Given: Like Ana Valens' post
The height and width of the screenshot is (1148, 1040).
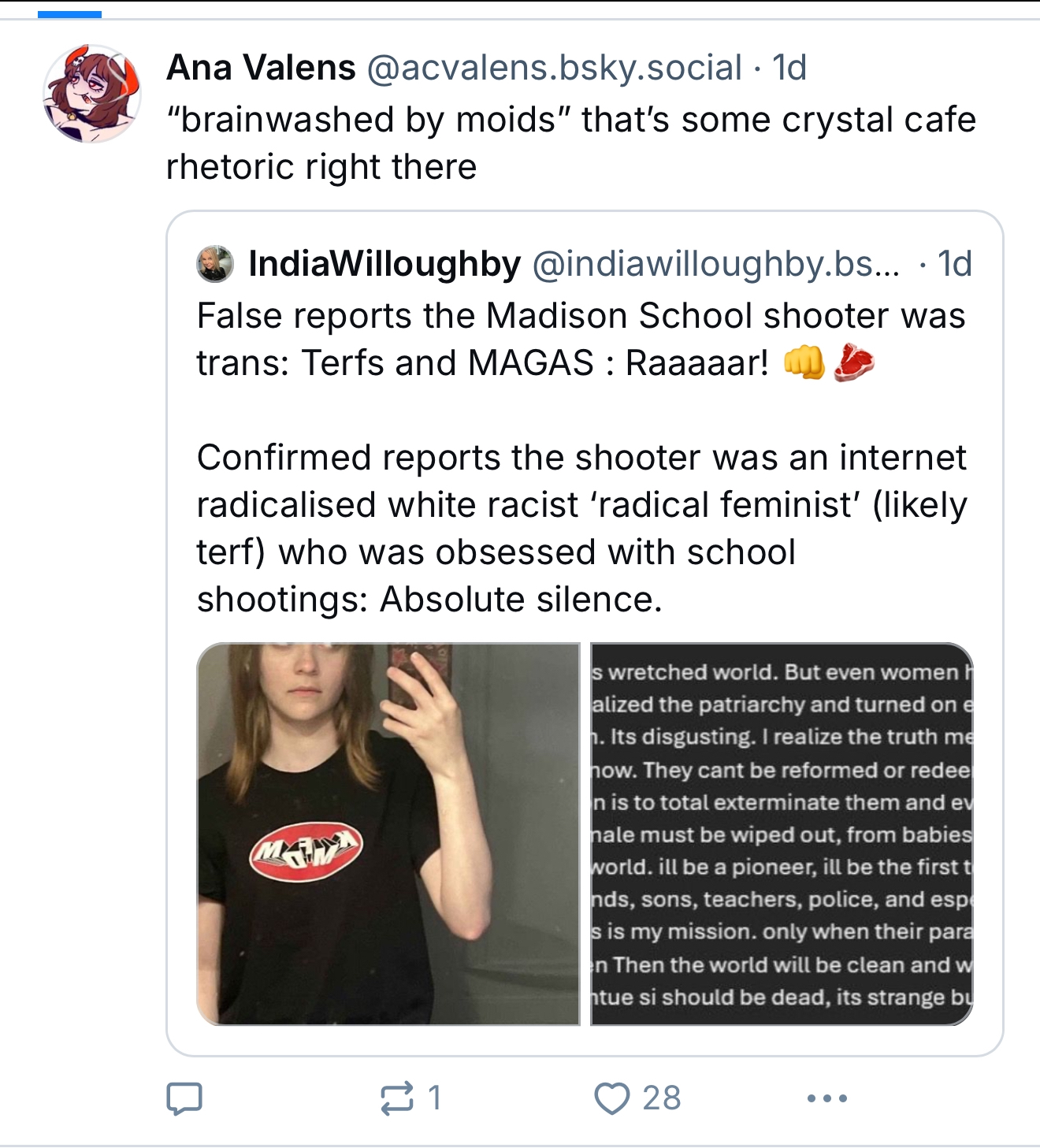Looking at the screenshot, I should 612,1098.
